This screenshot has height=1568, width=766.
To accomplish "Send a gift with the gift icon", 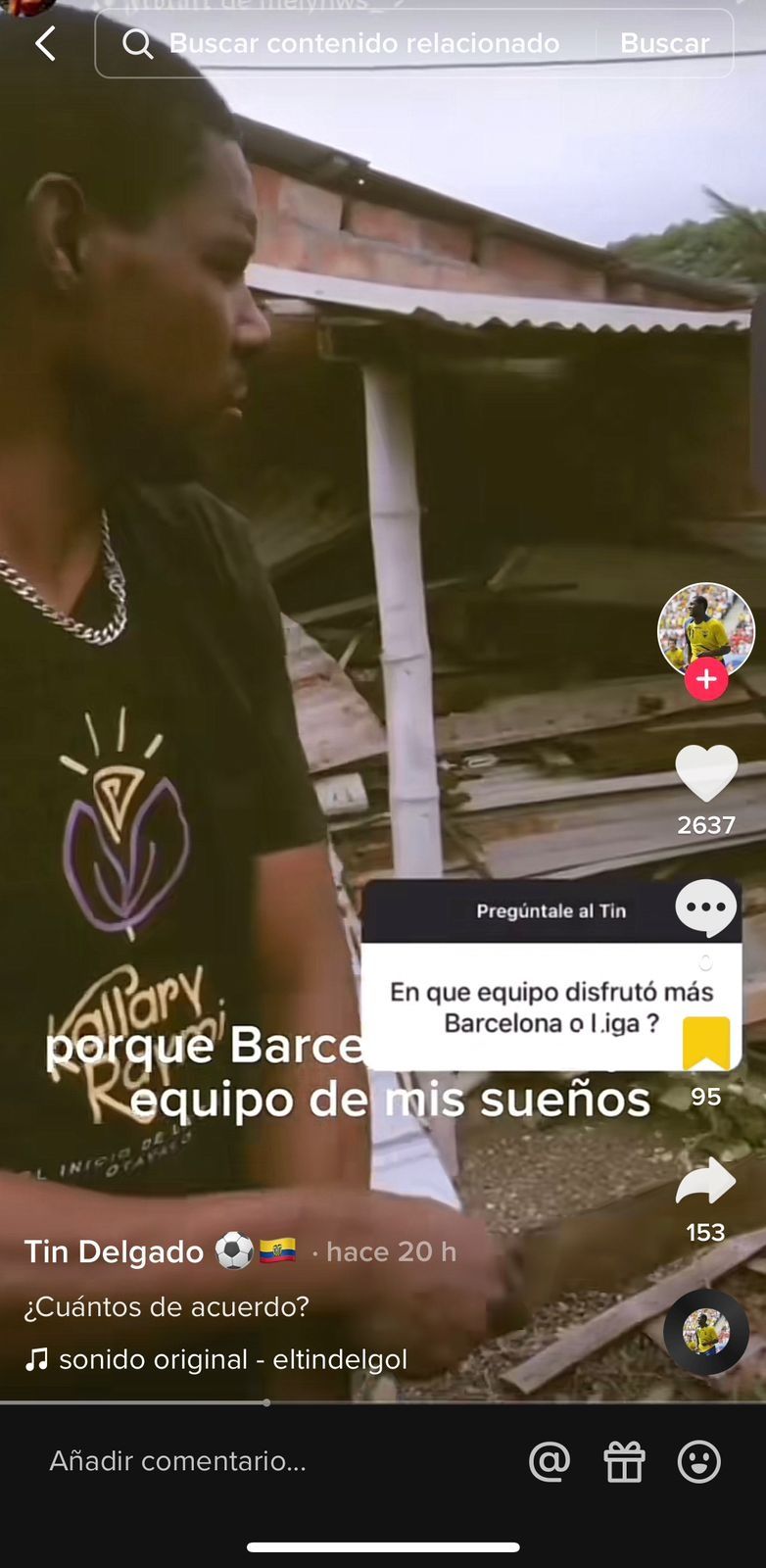I will 624,1462.
